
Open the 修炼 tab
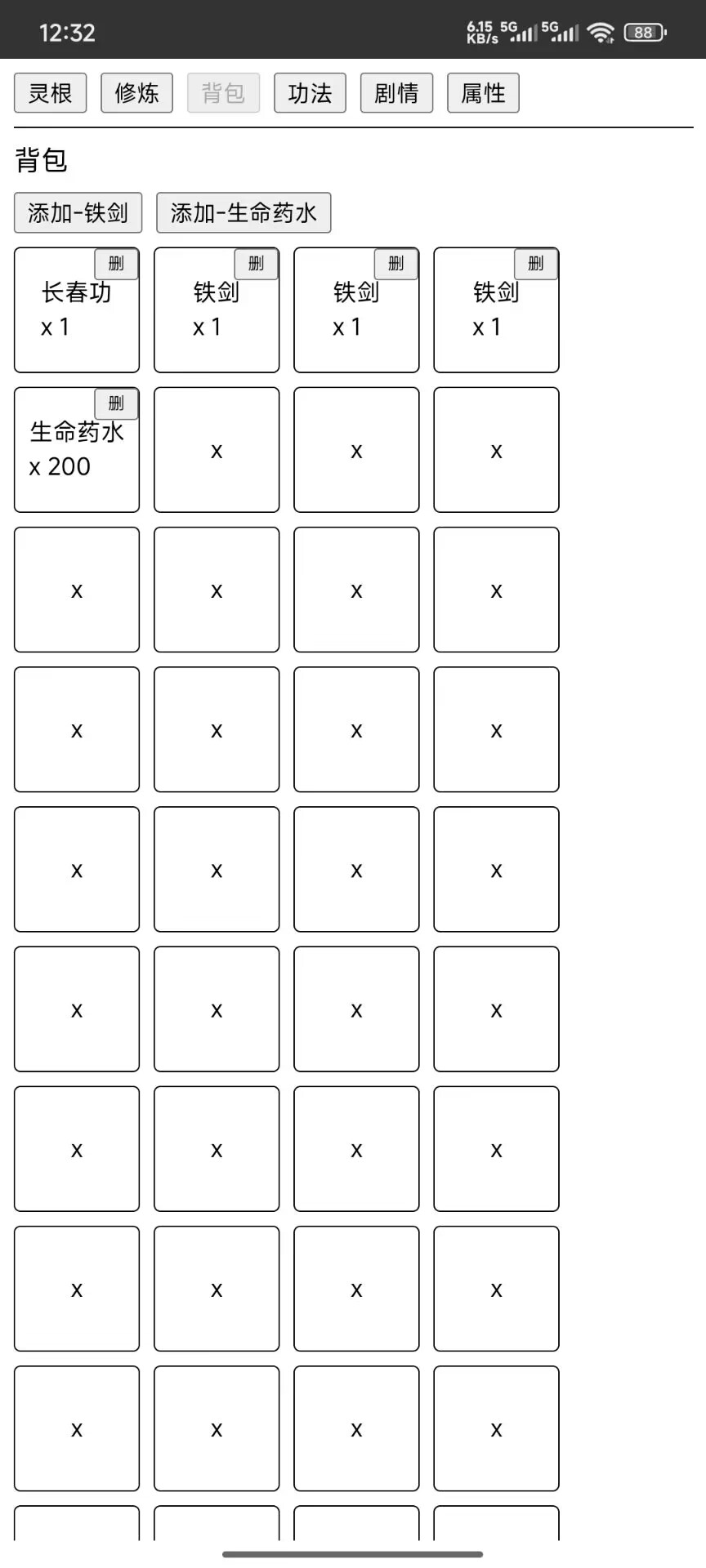(x=136, y=93)
